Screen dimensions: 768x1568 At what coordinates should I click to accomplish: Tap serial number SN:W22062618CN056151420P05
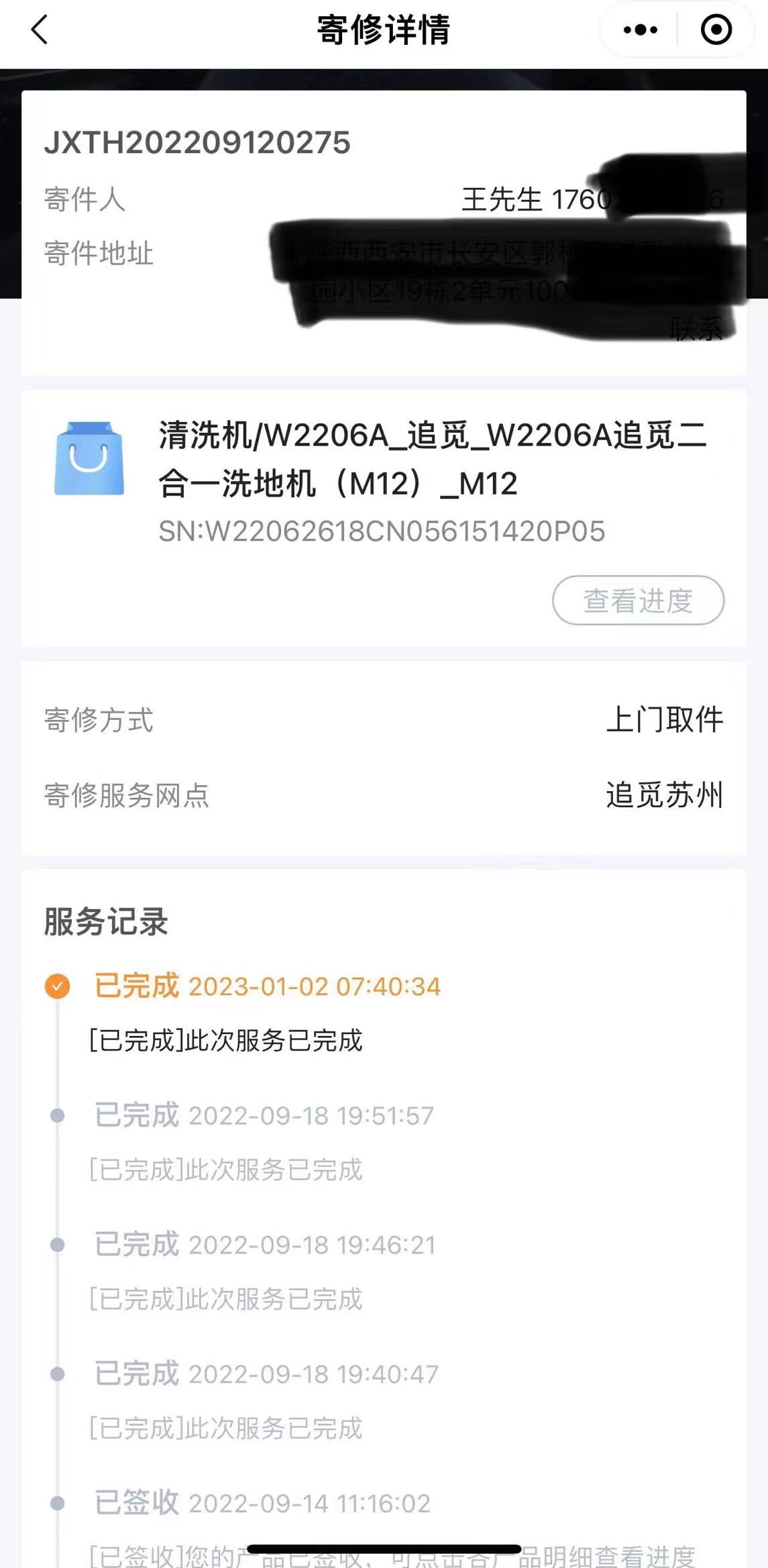pyautogui.click(x=381, y=531)
